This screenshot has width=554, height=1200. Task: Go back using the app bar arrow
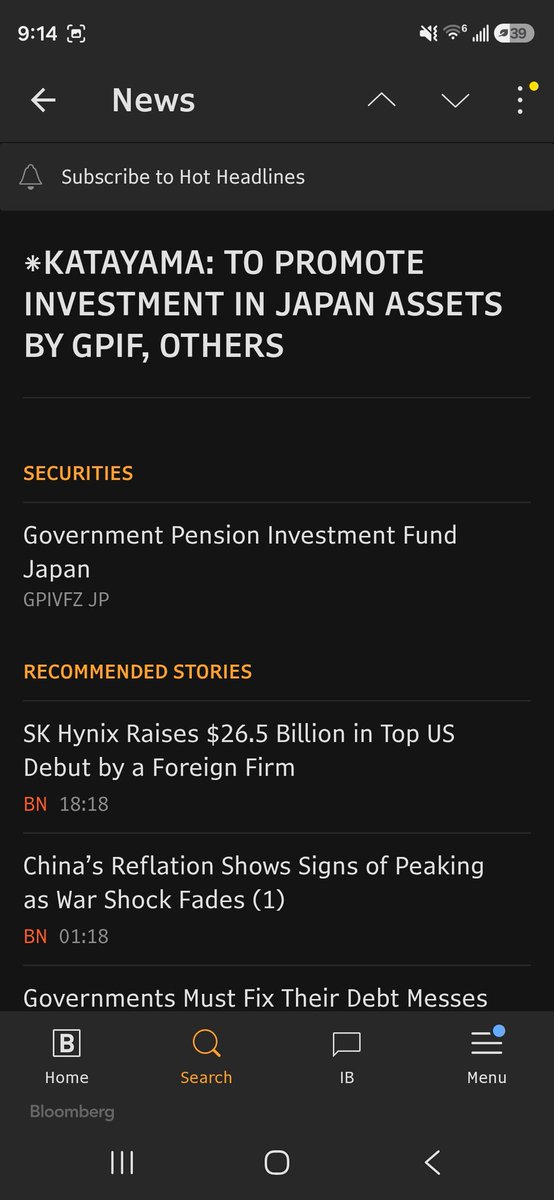pyautogui.click(x=43, y=100)
